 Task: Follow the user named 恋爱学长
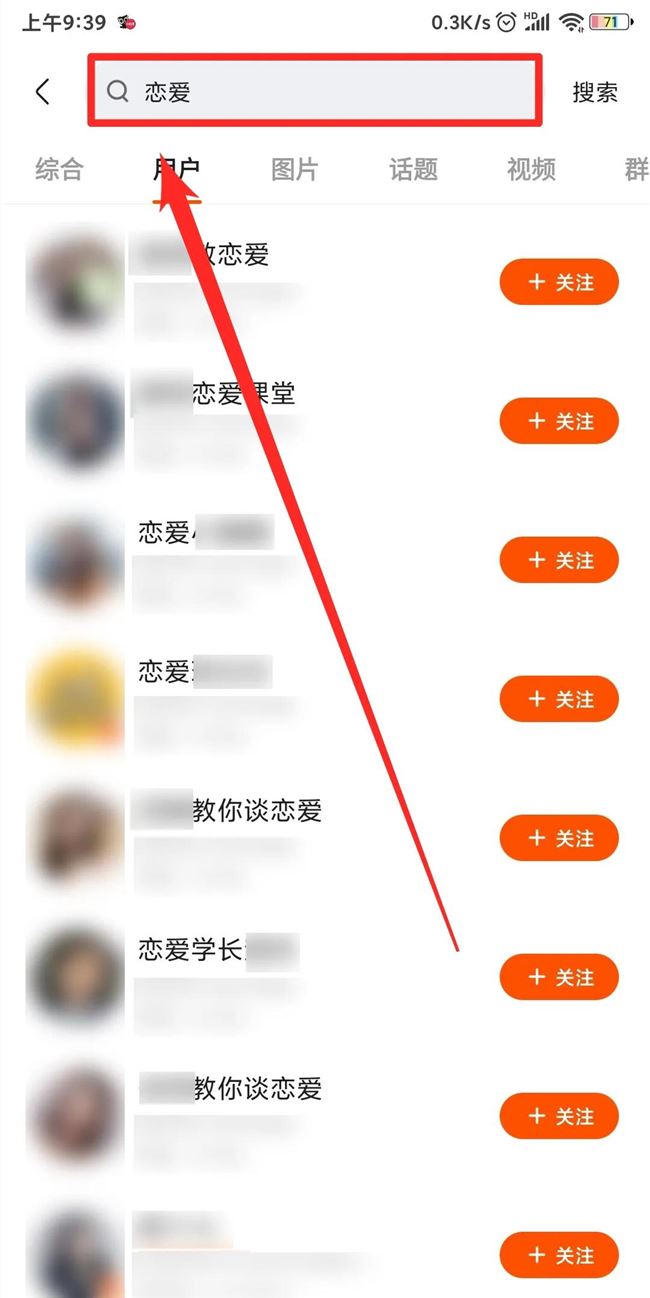tap(559, 976)
